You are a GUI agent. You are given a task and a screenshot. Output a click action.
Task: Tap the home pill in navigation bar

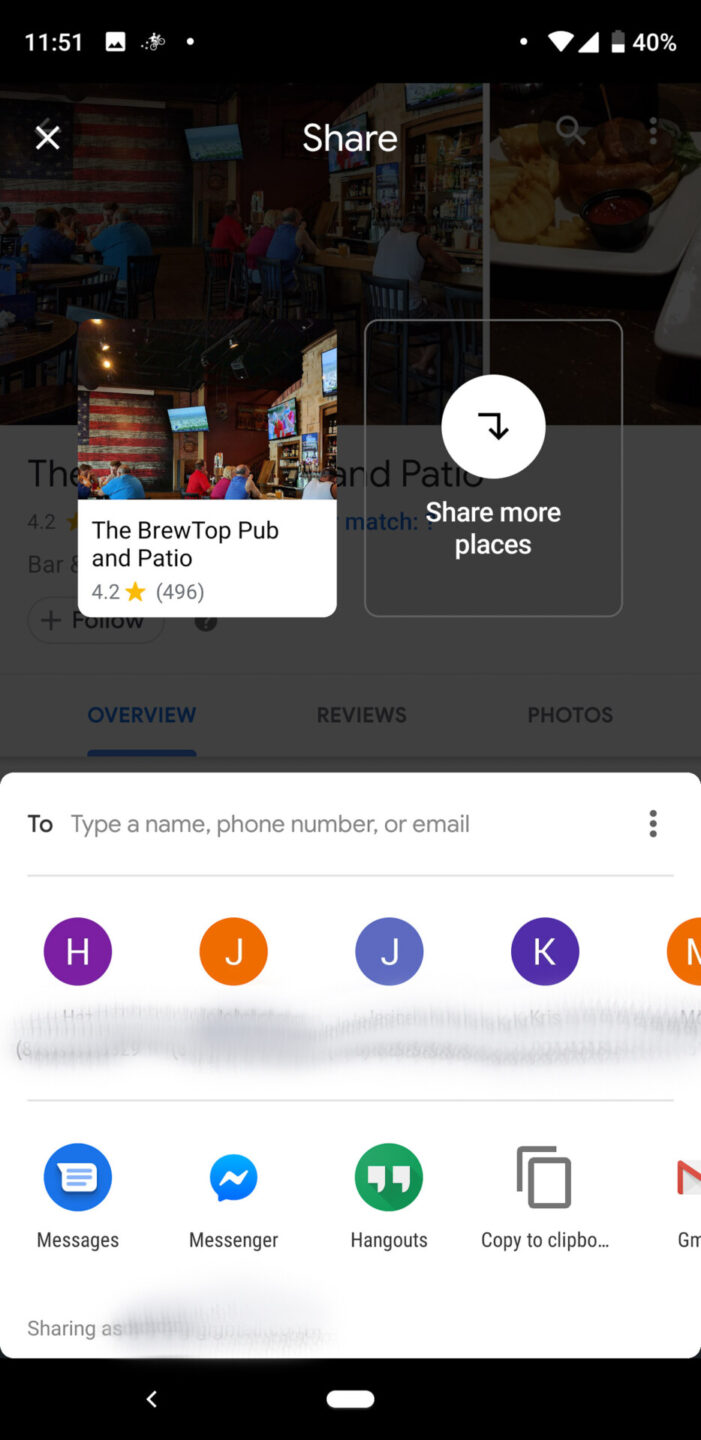pyautogui.click(x=350, y=1400)
